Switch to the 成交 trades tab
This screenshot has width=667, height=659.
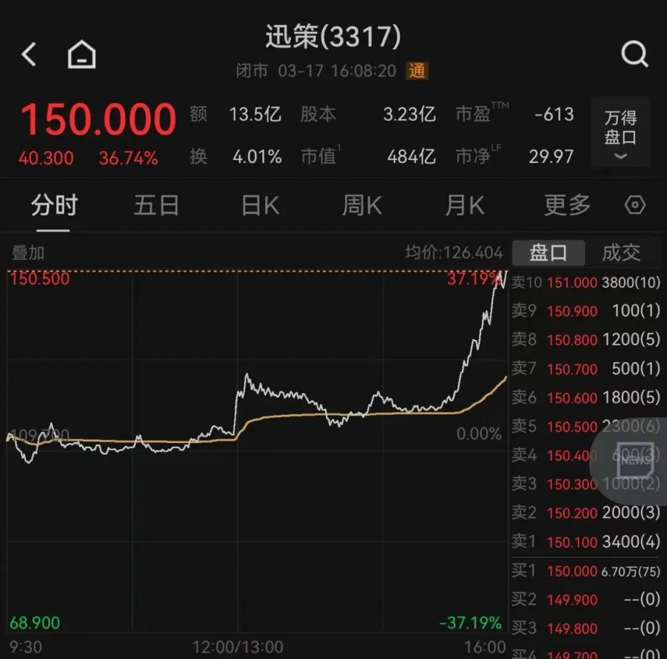point(621,253)
